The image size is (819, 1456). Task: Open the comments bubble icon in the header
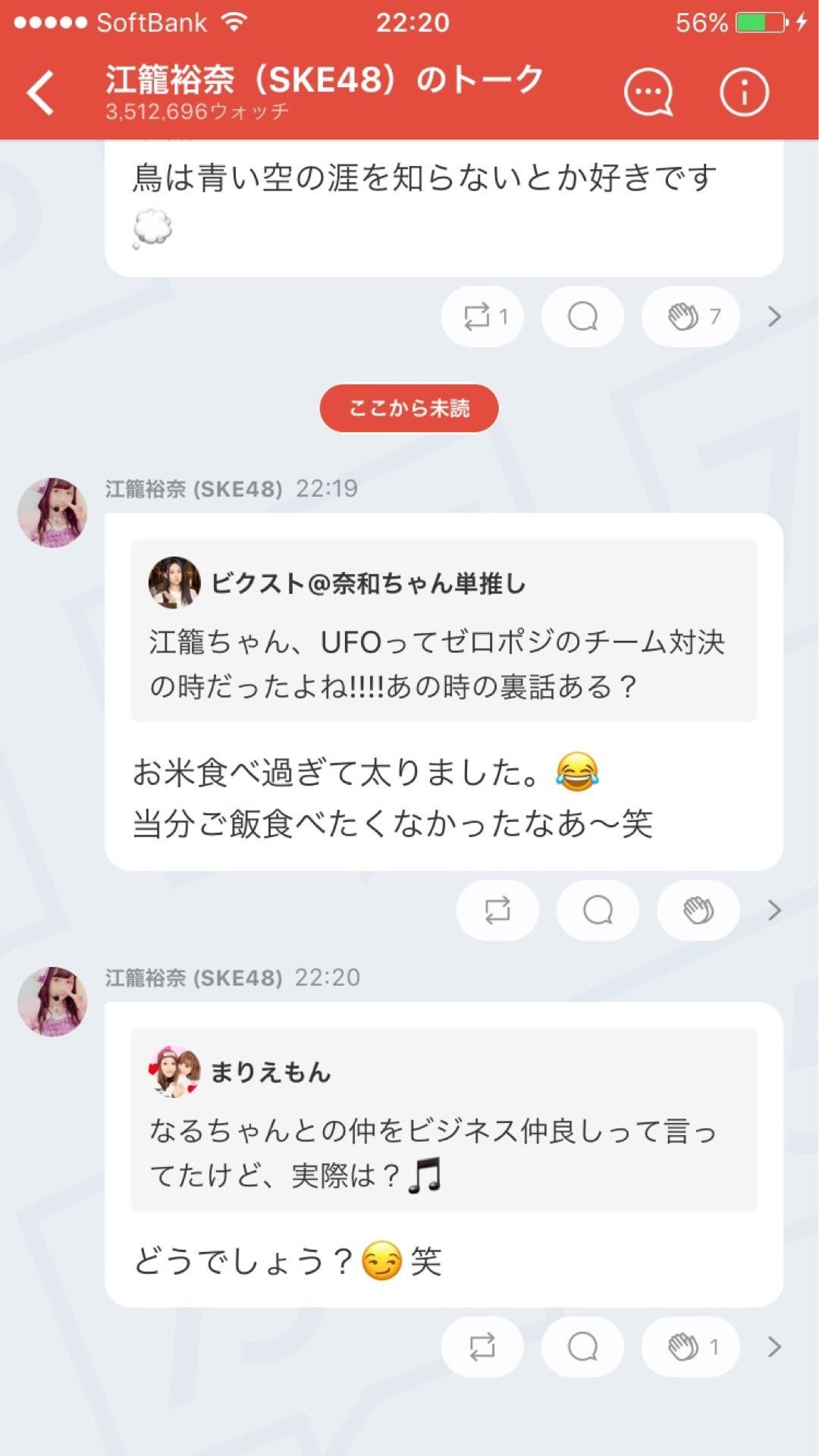[648, 91]
